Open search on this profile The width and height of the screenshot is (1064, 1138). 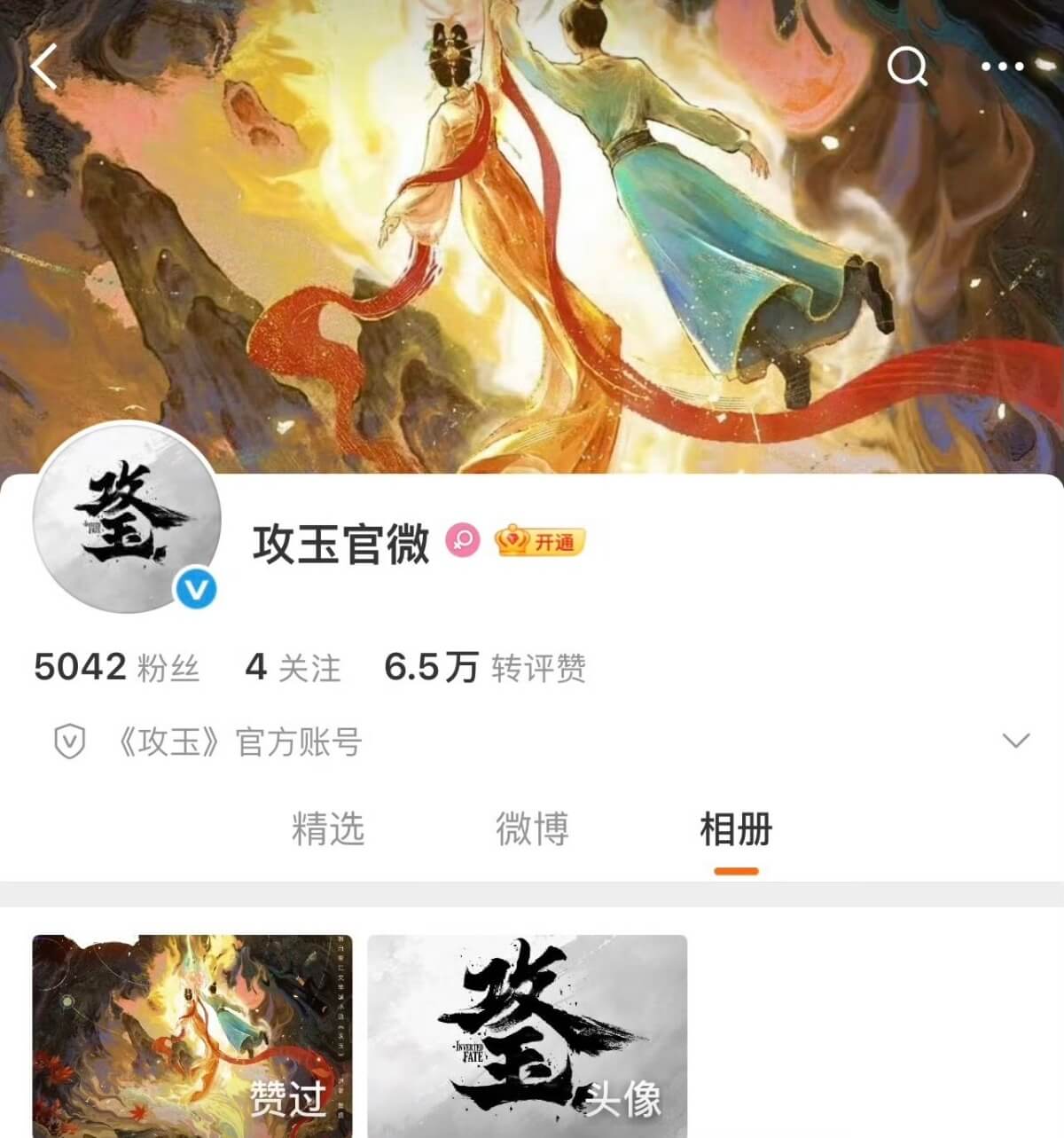[907, 66]
